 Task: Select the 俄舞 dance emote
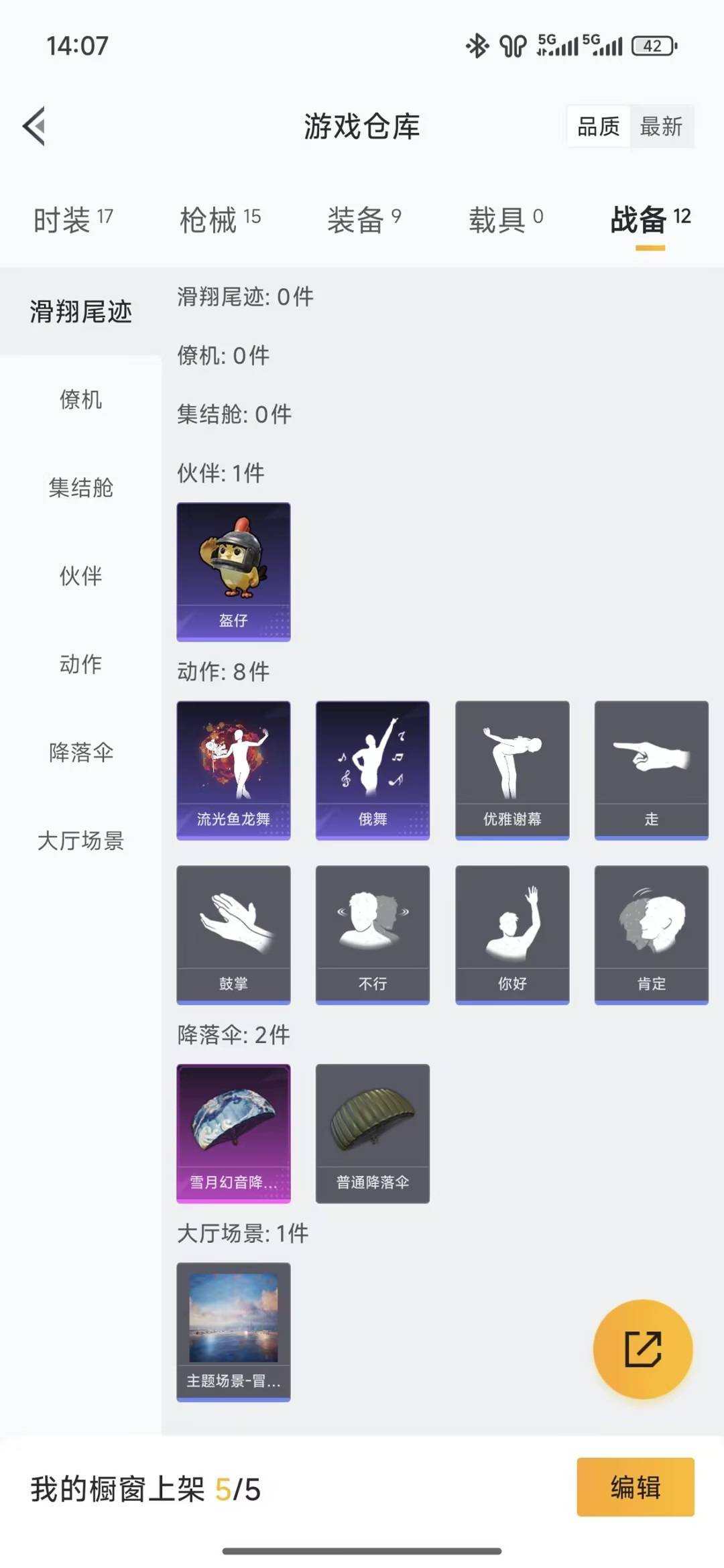point(373,768)
